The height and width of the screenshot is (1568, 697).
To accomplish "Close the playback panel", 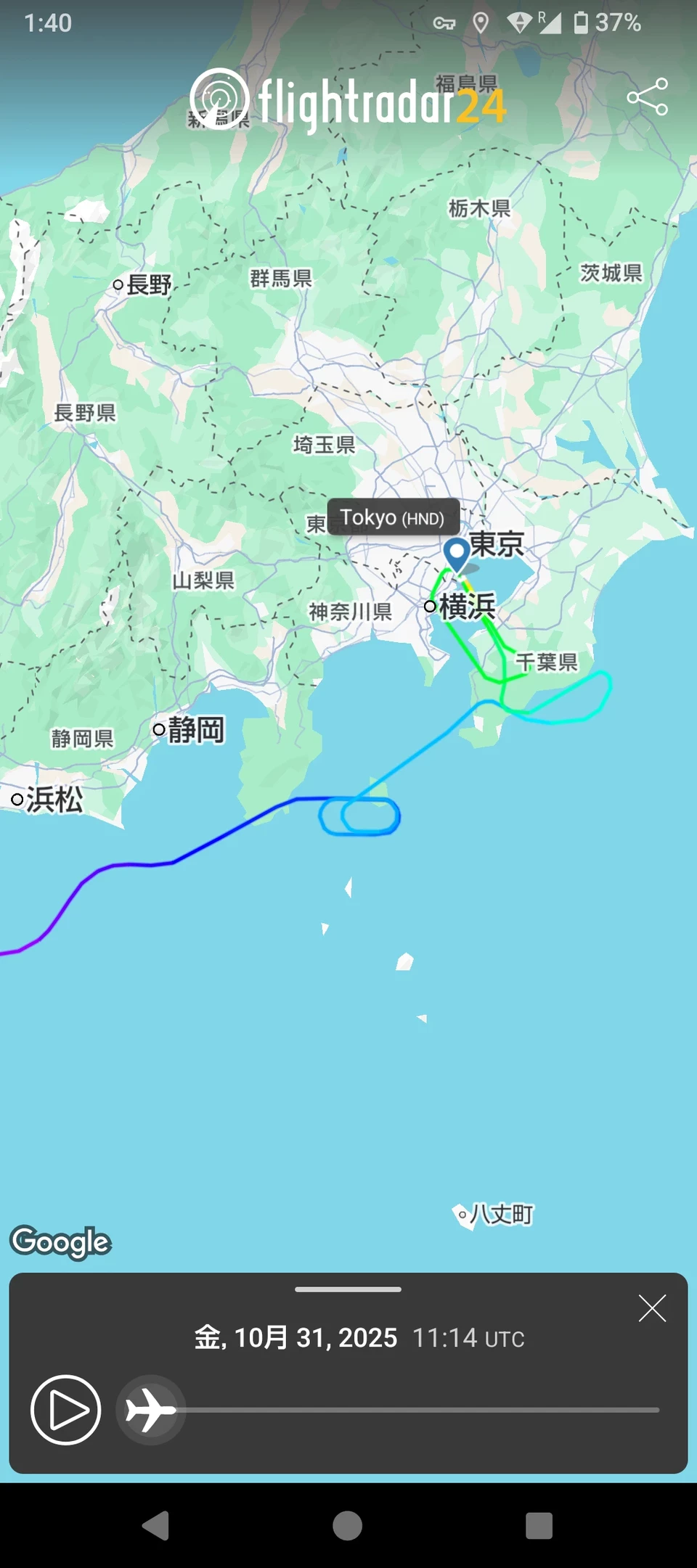I will pos(652,1308).
